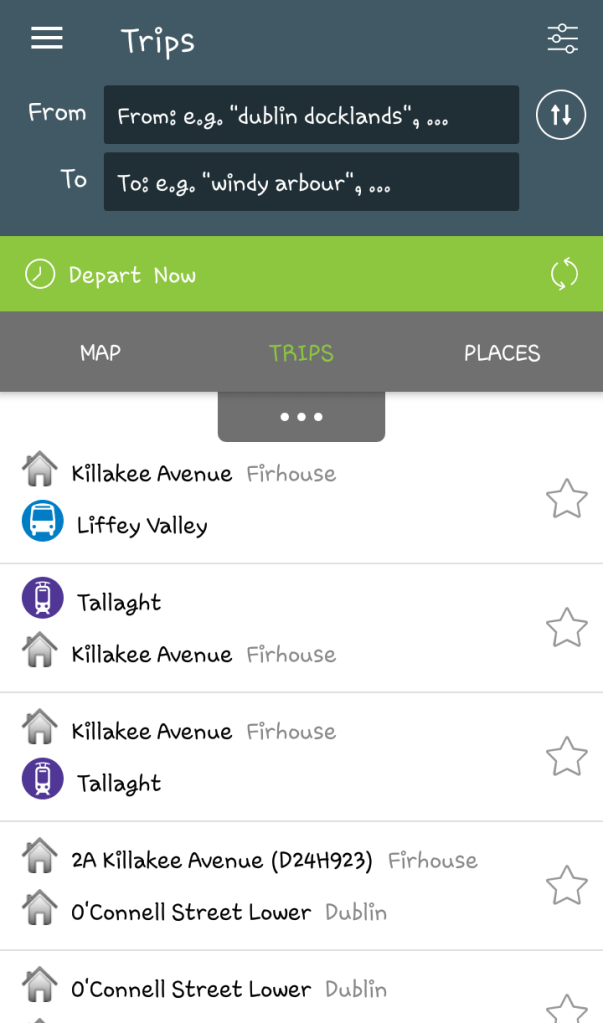603x1023 pixels.
Task: Open the hamburger navigation menu
Action: point(47,39)
